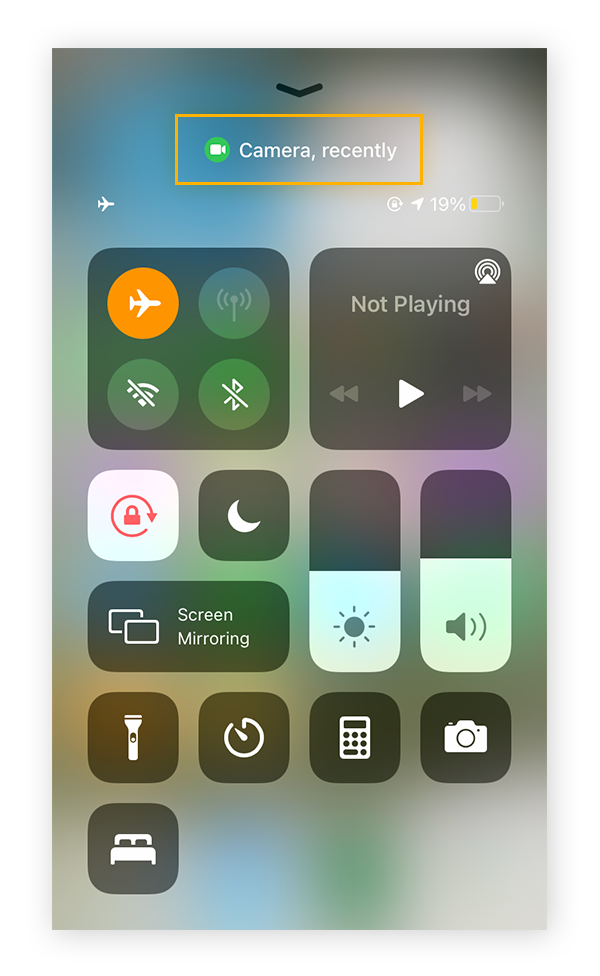Play media in Not Playing widget

point(410,393)
